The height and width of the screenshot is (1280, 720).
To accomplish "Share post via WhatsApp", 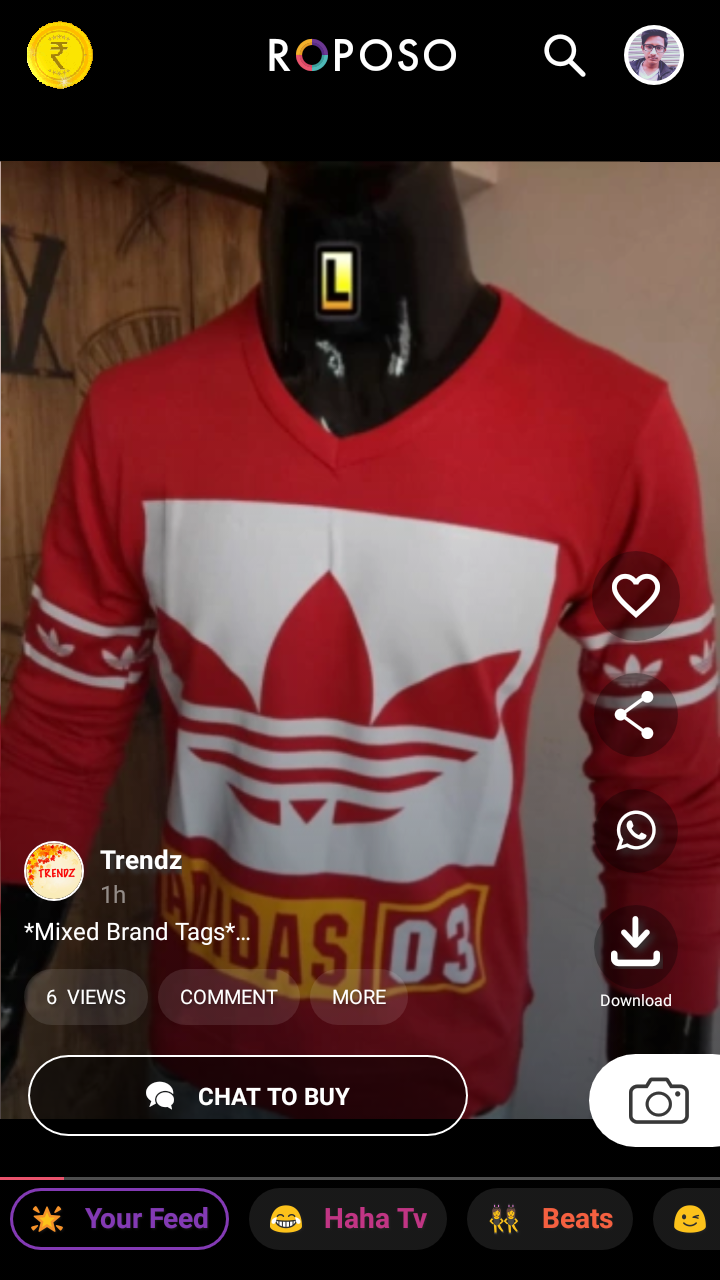I will tap(636, 832).
